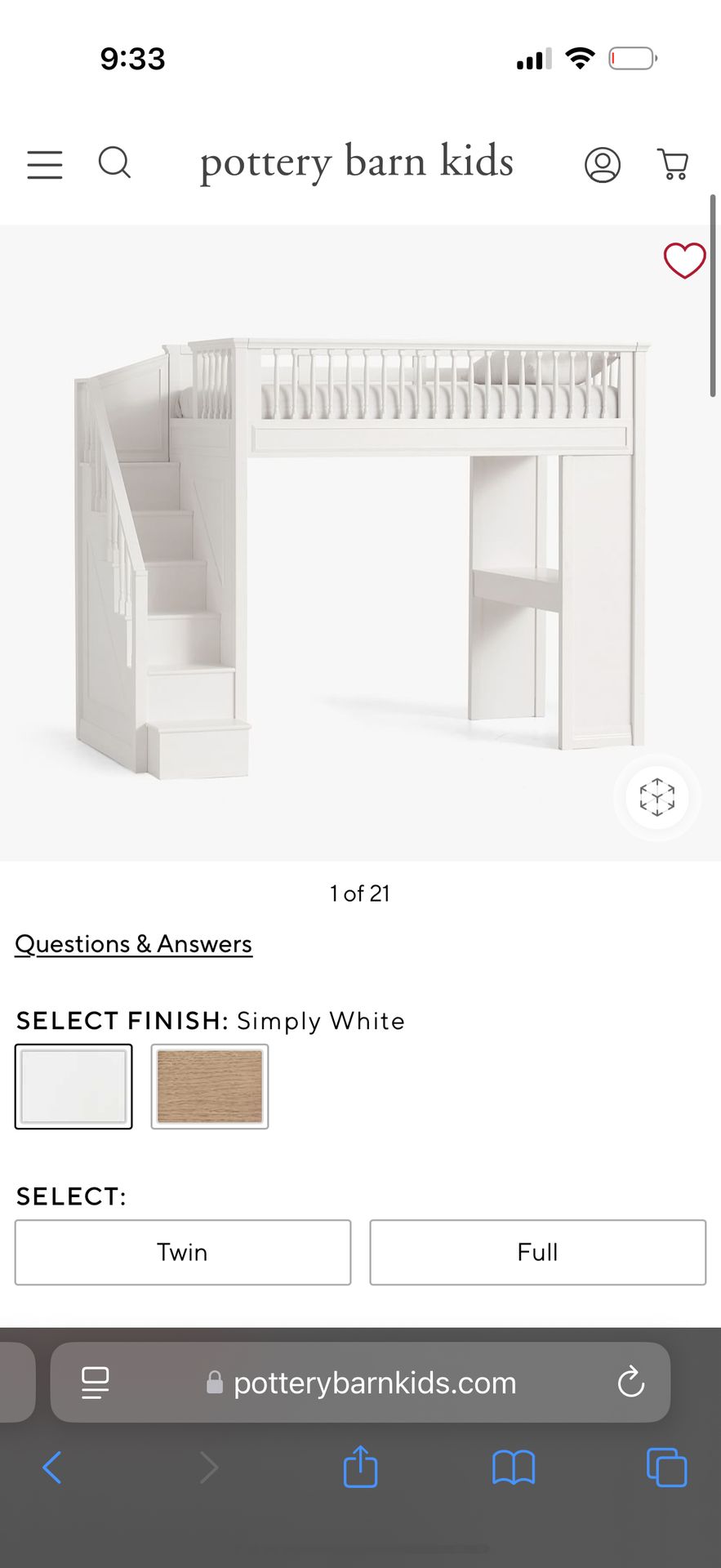Open Safari bookmarks
Screen dimensions: 721x1568
(x=513, y=1468)
